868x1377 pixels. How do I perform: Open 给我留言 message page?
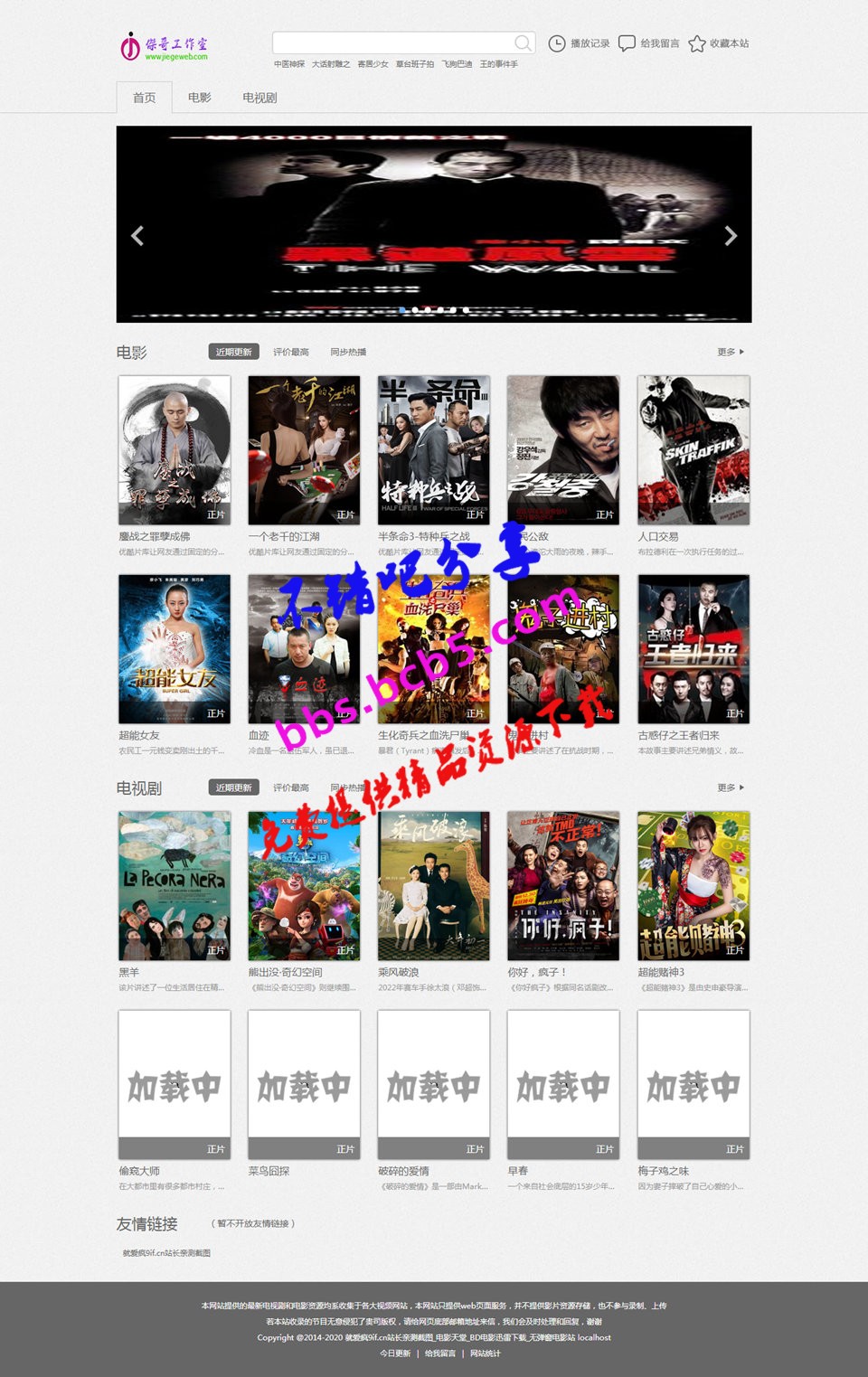(648, 43)
